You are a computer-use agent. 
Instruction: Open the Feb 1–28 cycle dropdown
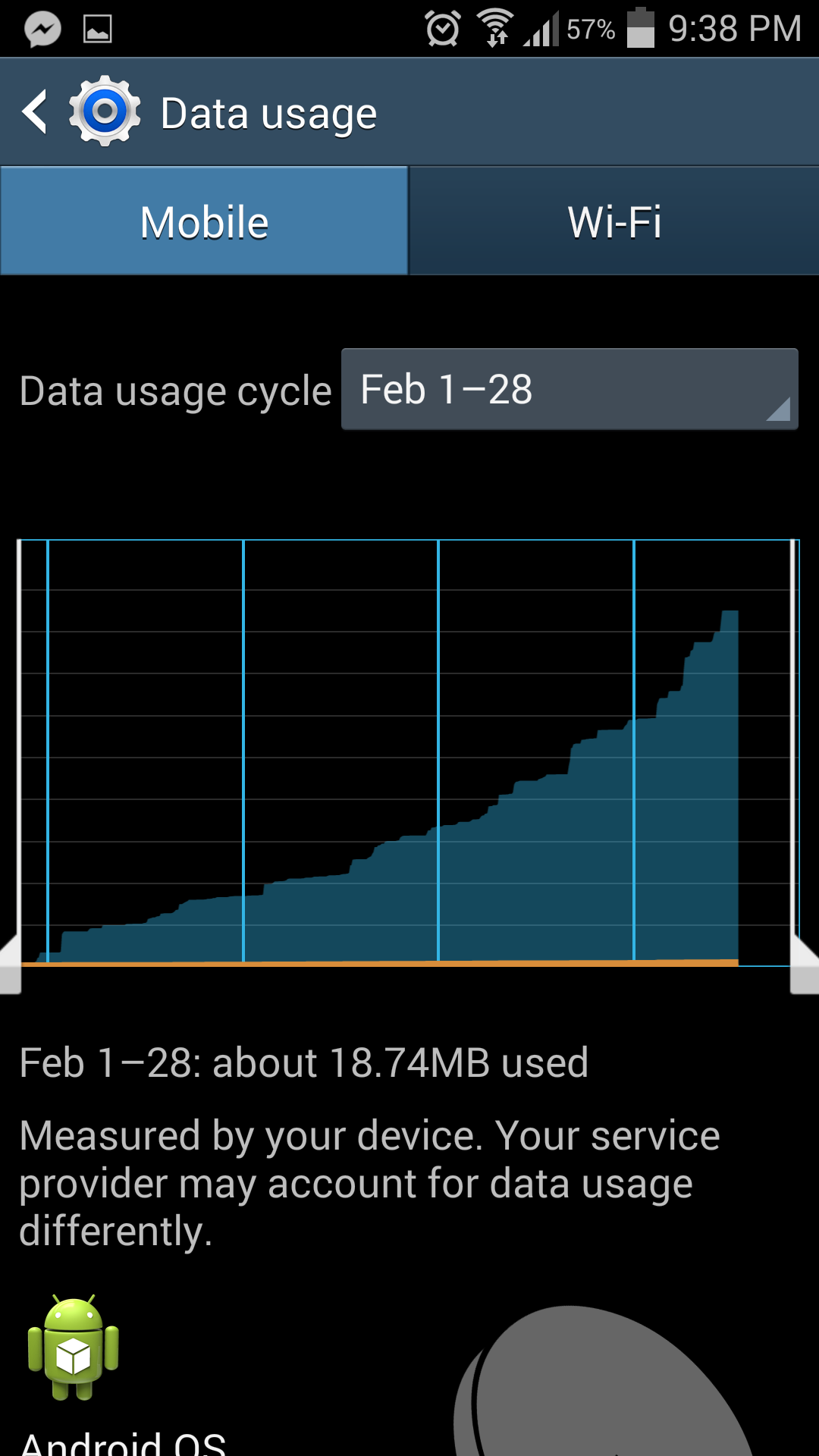pos(569,390)
